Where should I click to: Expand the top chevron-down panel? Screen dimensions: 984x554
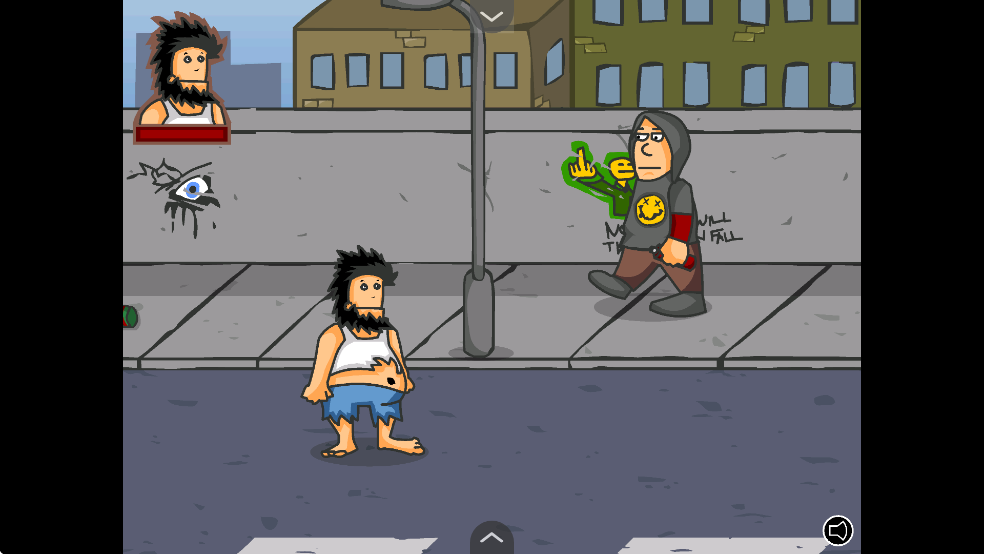click(491, 15)
